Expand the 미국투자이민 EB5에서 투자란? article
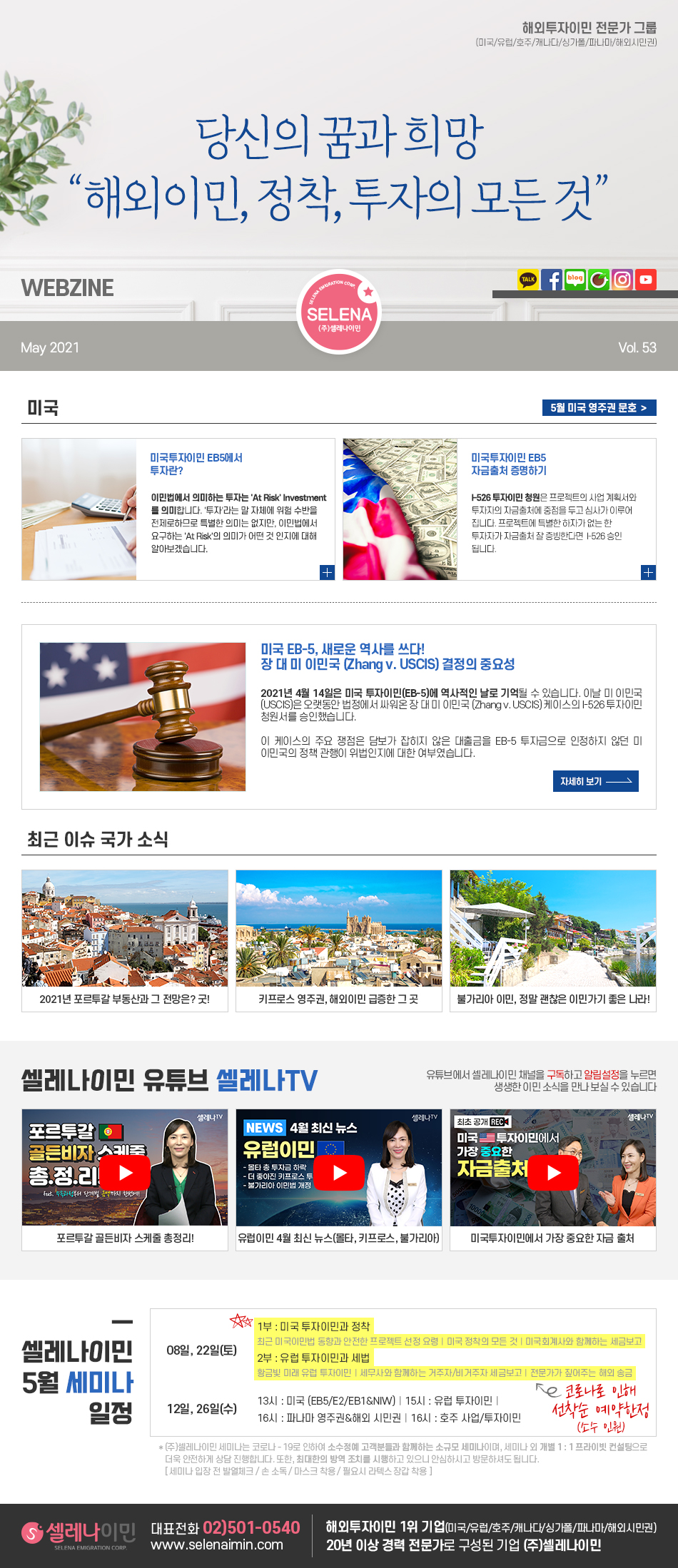This screenshot has width=678, height=1568. pos(327,572)
